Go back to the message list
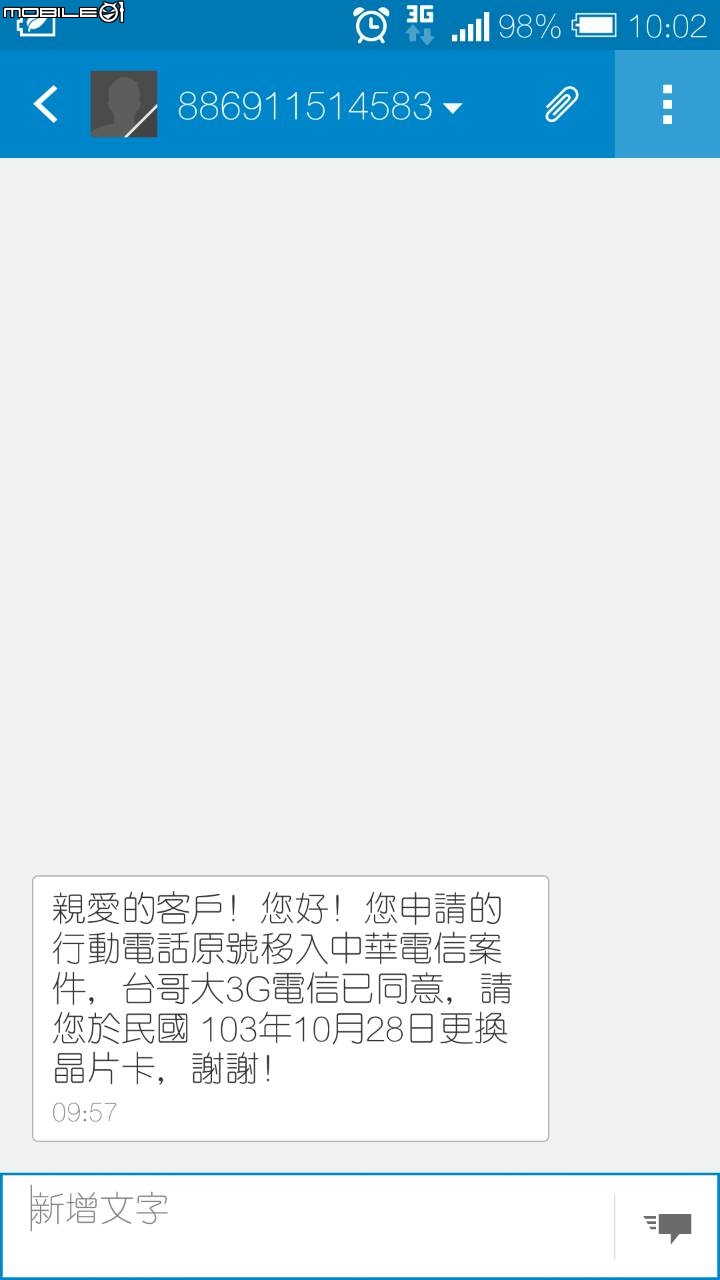This screenshot has height=1280, width=720. tap(46, 104)
